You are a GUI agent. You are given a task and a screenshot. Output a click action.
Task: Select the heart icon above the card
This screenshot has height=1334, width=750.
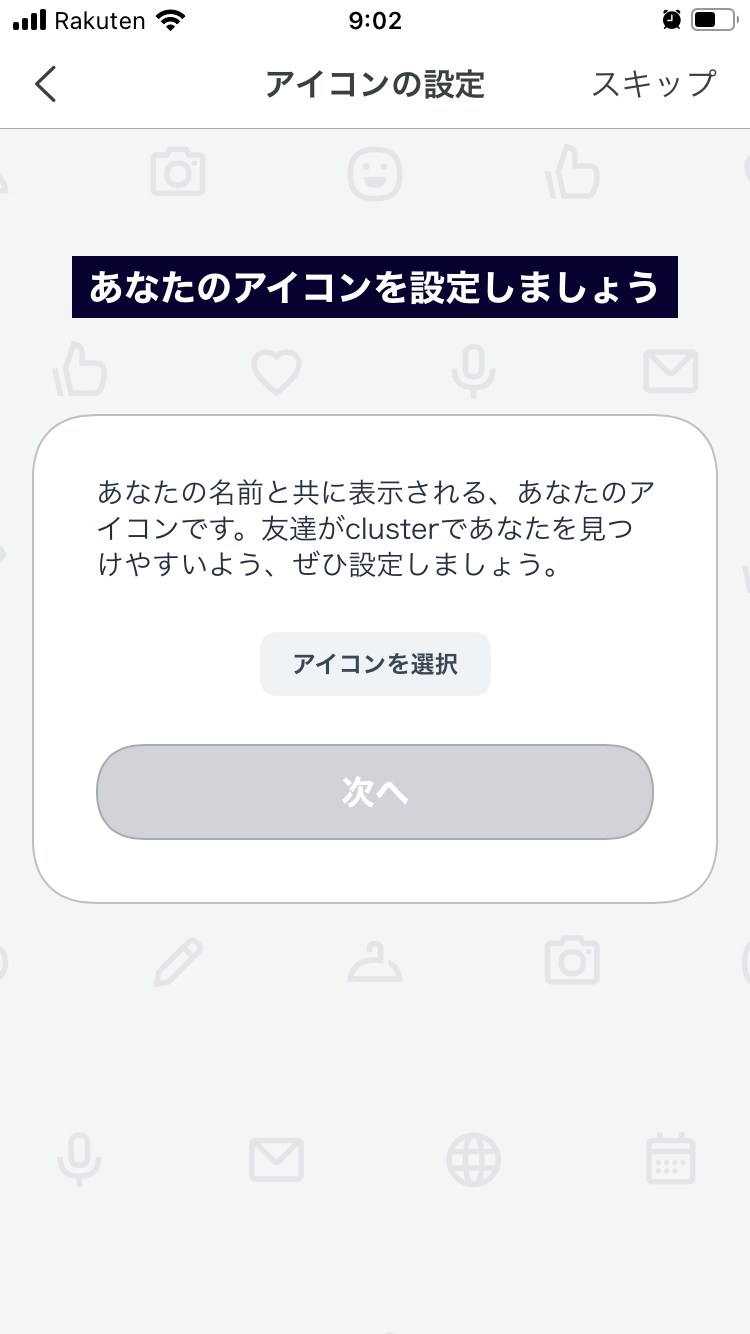coord(277,370)
